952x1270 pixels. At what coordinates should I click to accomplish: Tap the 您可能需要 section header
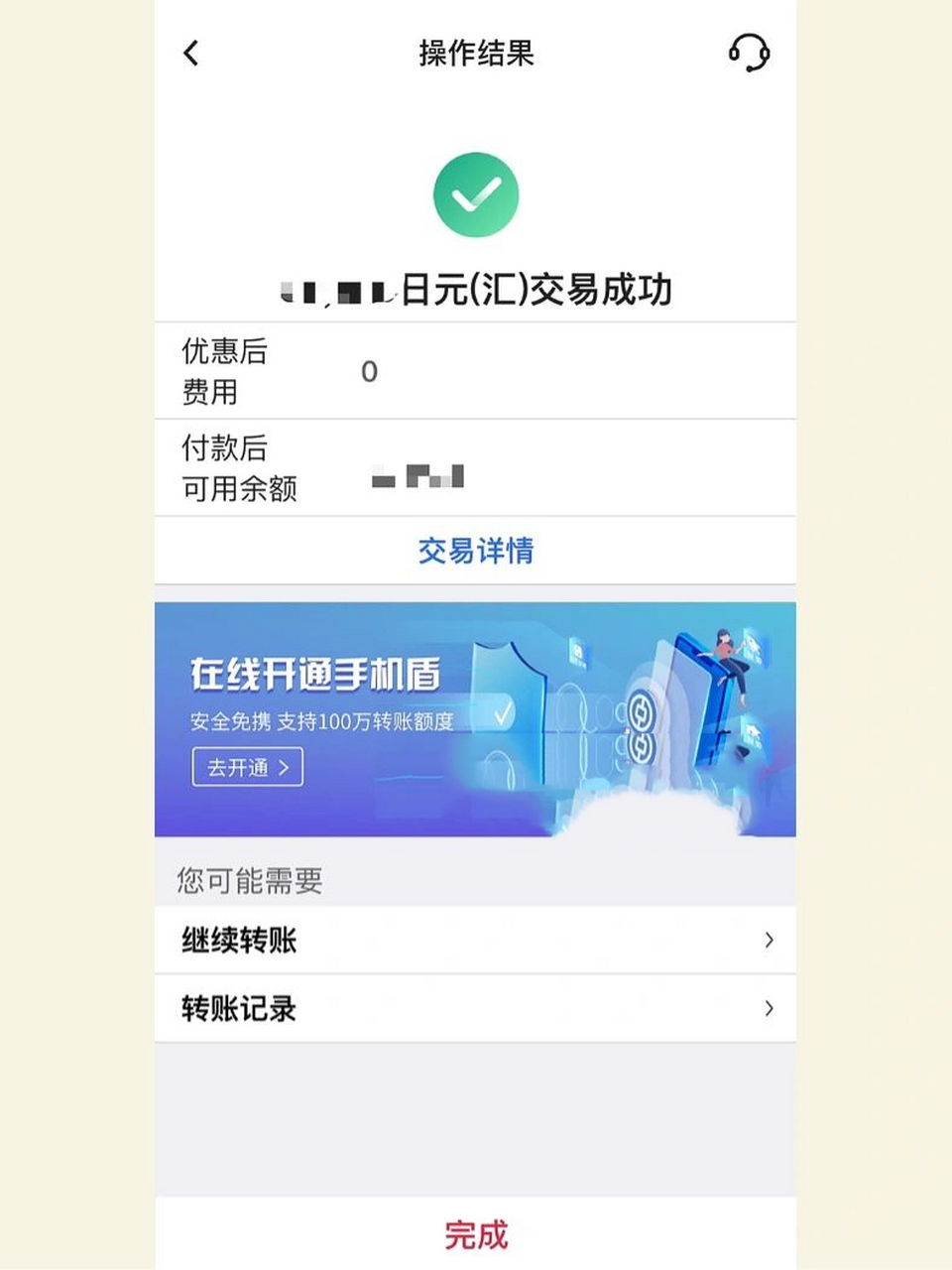[248, 879]
